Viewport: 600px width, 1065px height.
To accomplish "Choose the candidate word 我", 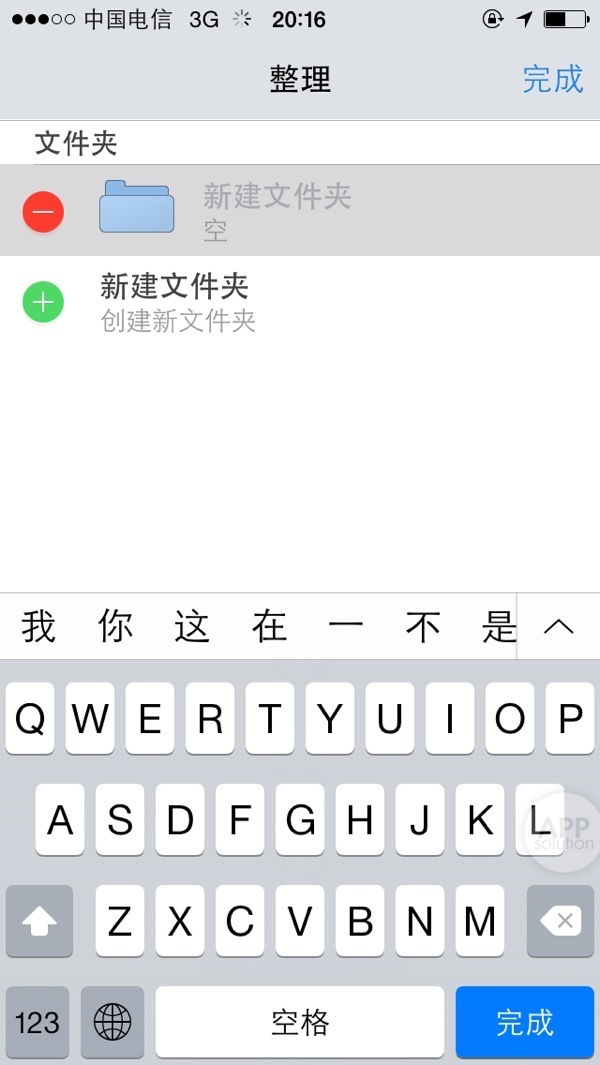I will 38,627.
